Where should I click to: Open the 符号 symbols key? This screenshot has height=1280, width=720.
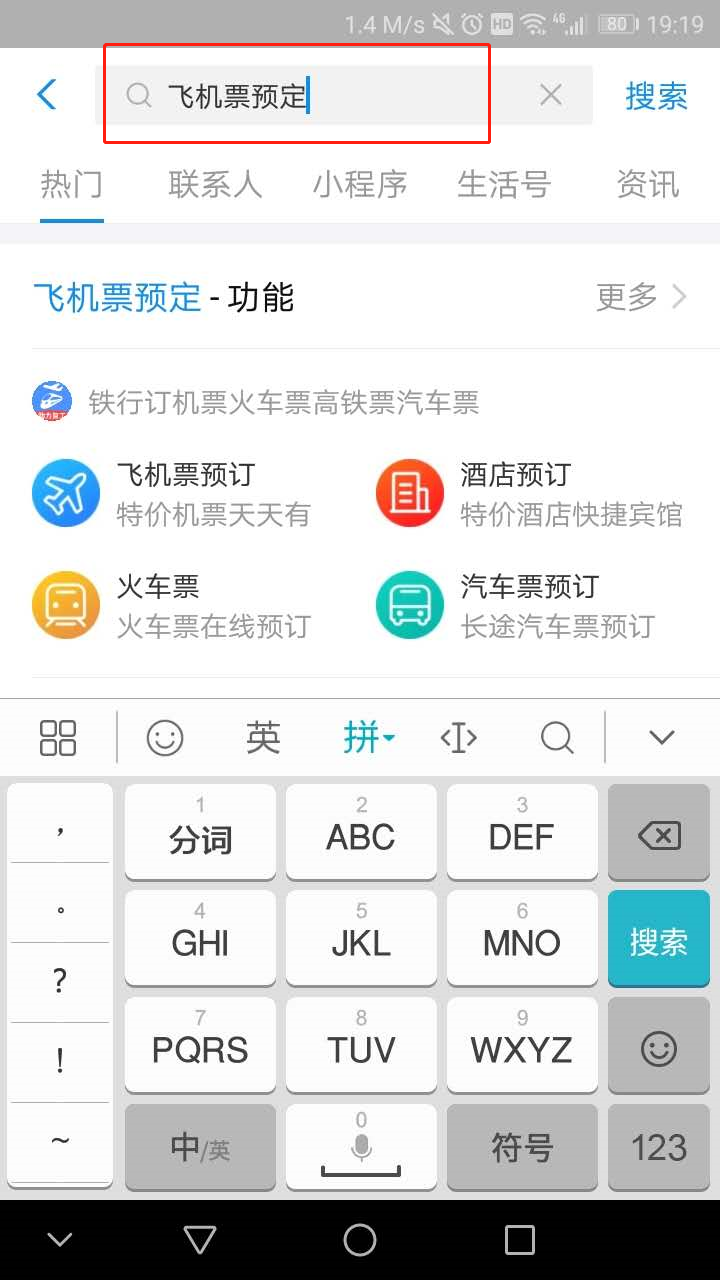point(521,1148)
